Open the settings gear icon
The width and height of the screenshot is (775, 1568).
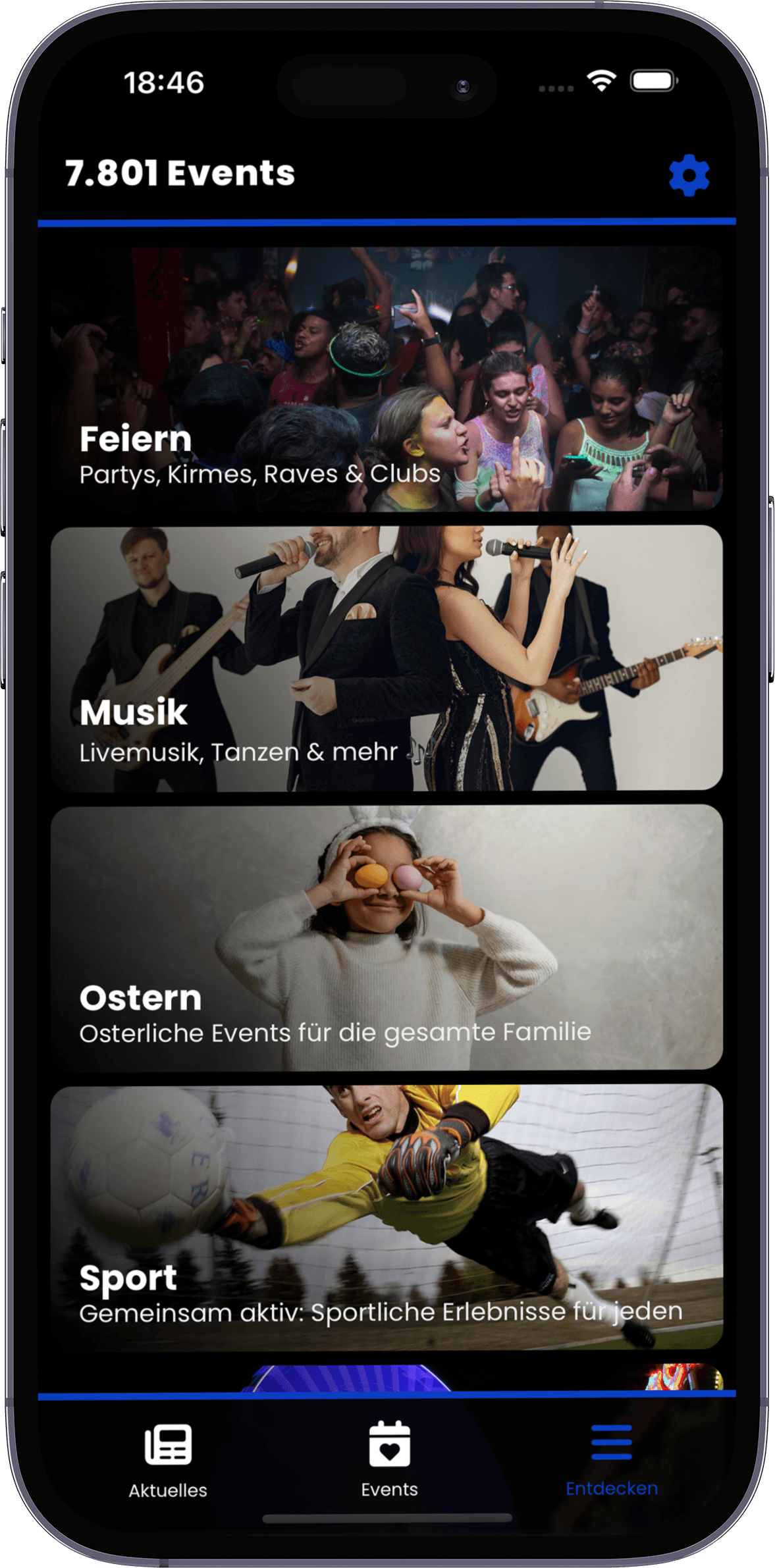click(x=689, y=175)
